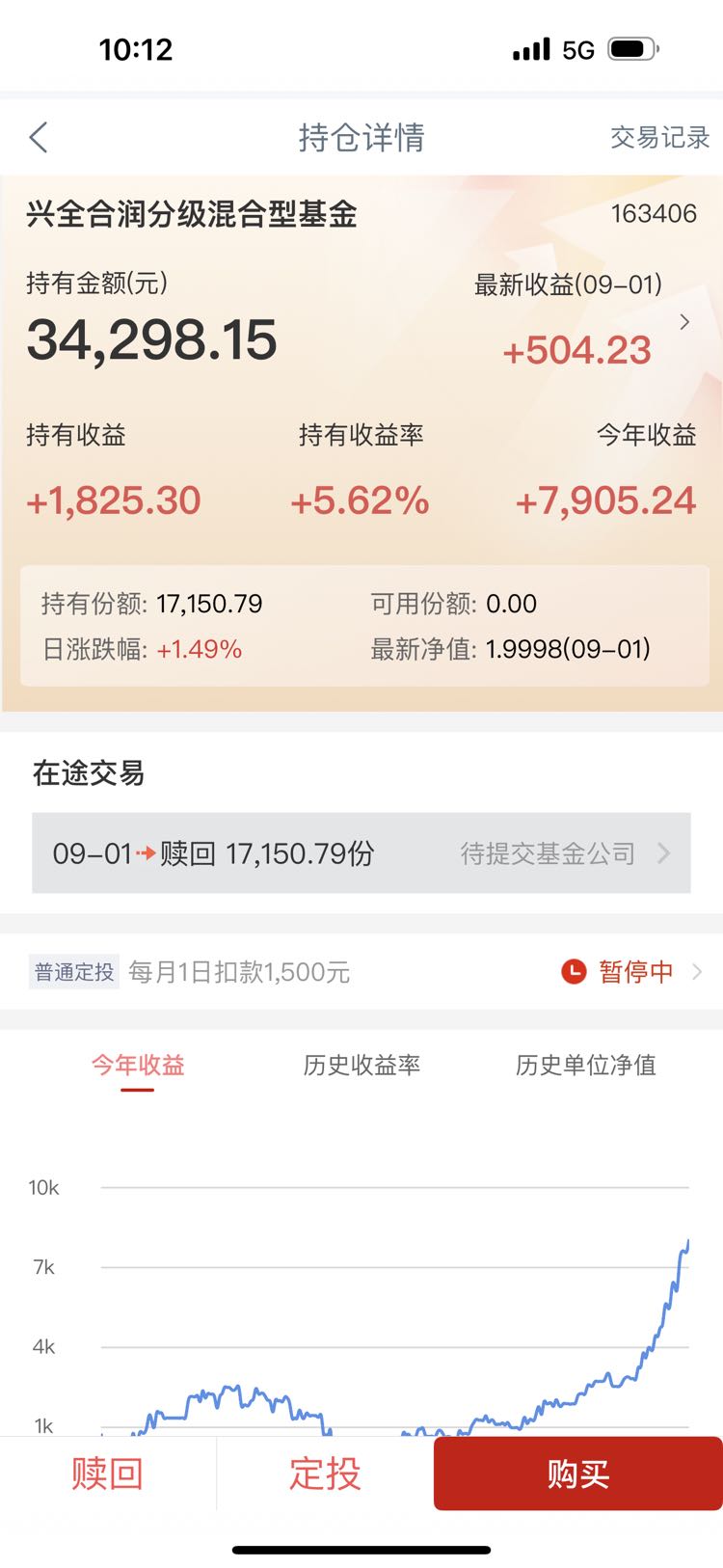Viewport: 723px width, 1568px height.
Task: Open latest earnings details chevron
Action: click(x=684, y=322)
